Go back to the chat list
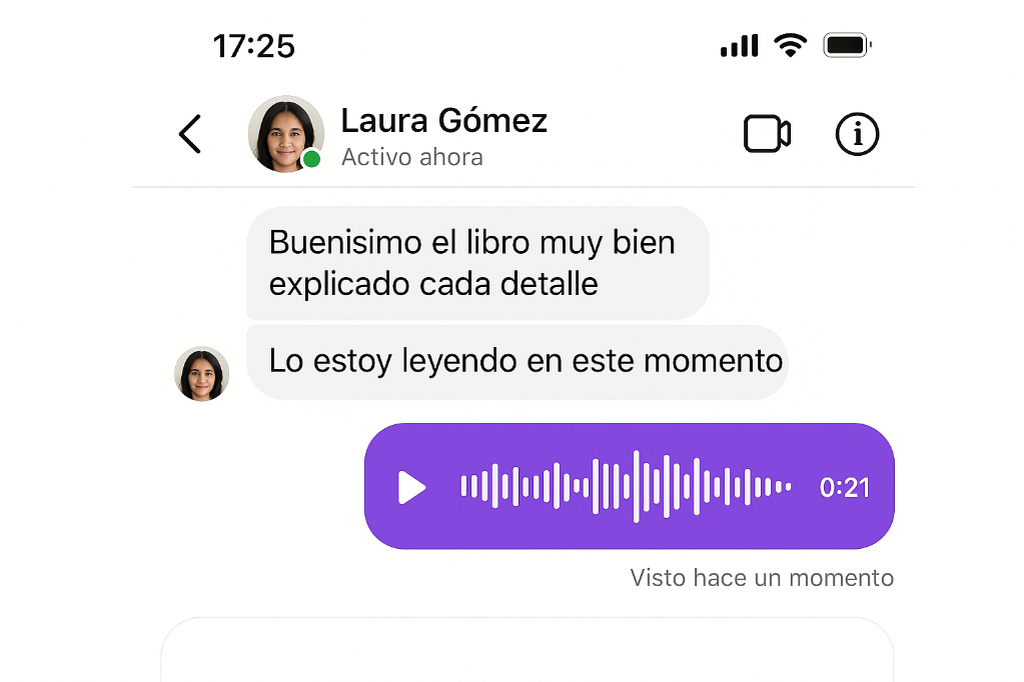 (190, 134)
